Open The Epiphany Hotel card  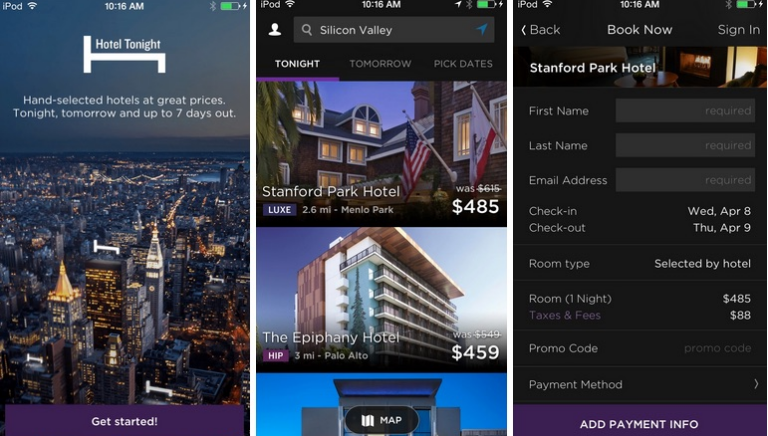(381, 299)
